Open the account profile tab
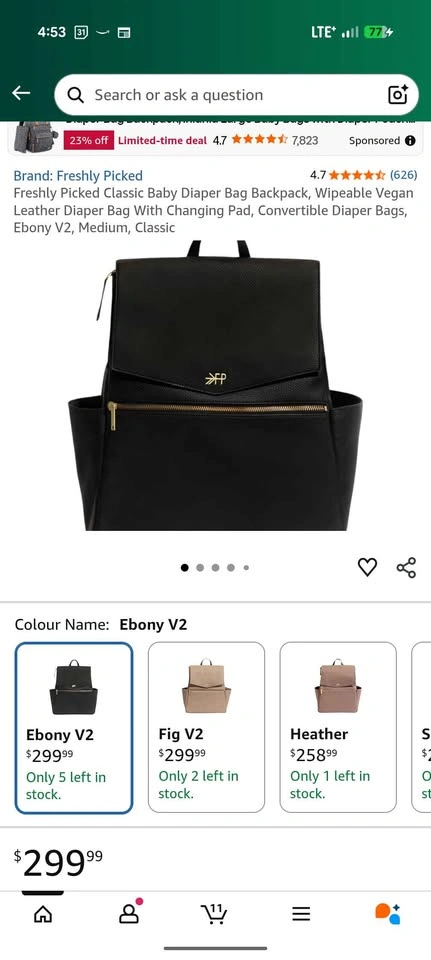431x960 pixels. pos(129,913)
